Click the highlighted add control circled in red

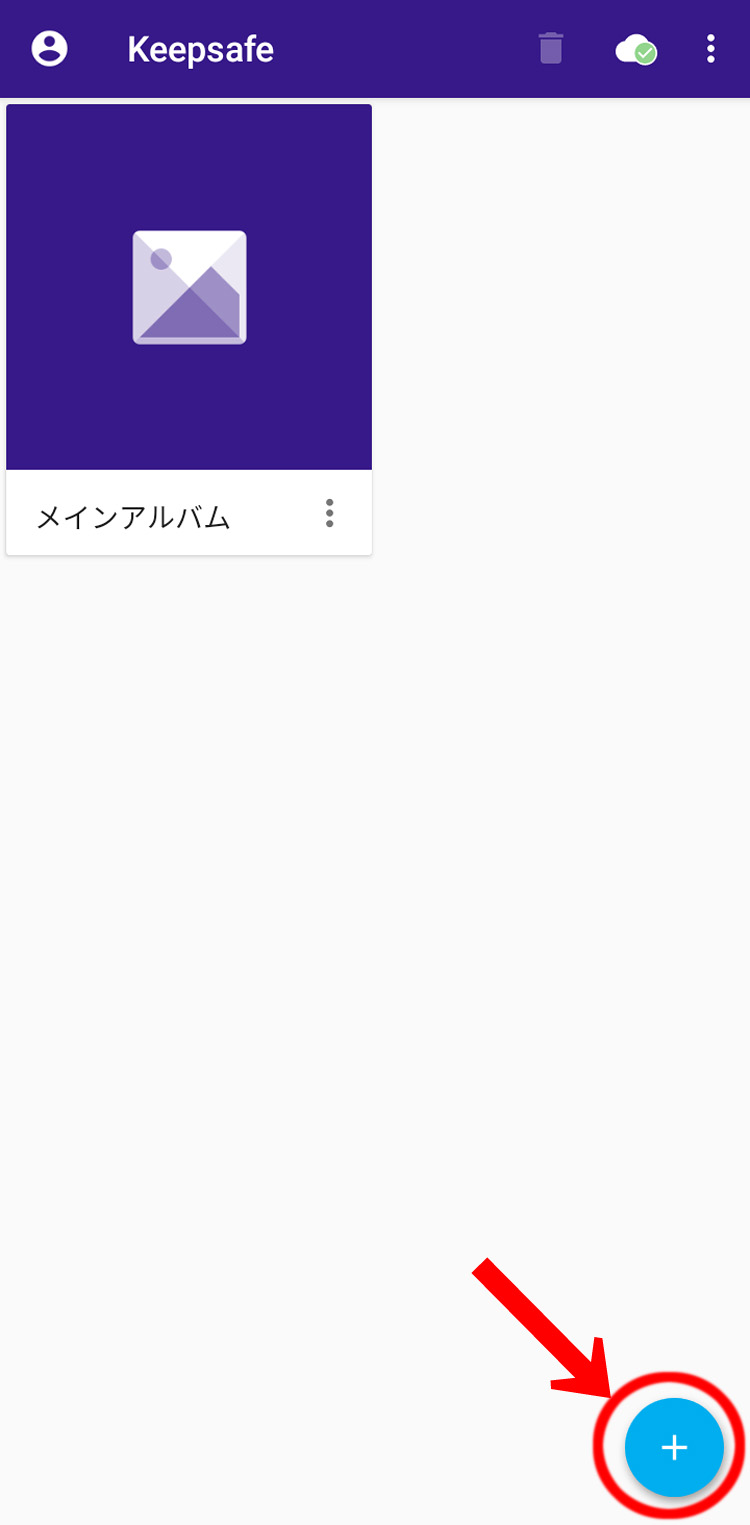click(x=673, y=1447)
